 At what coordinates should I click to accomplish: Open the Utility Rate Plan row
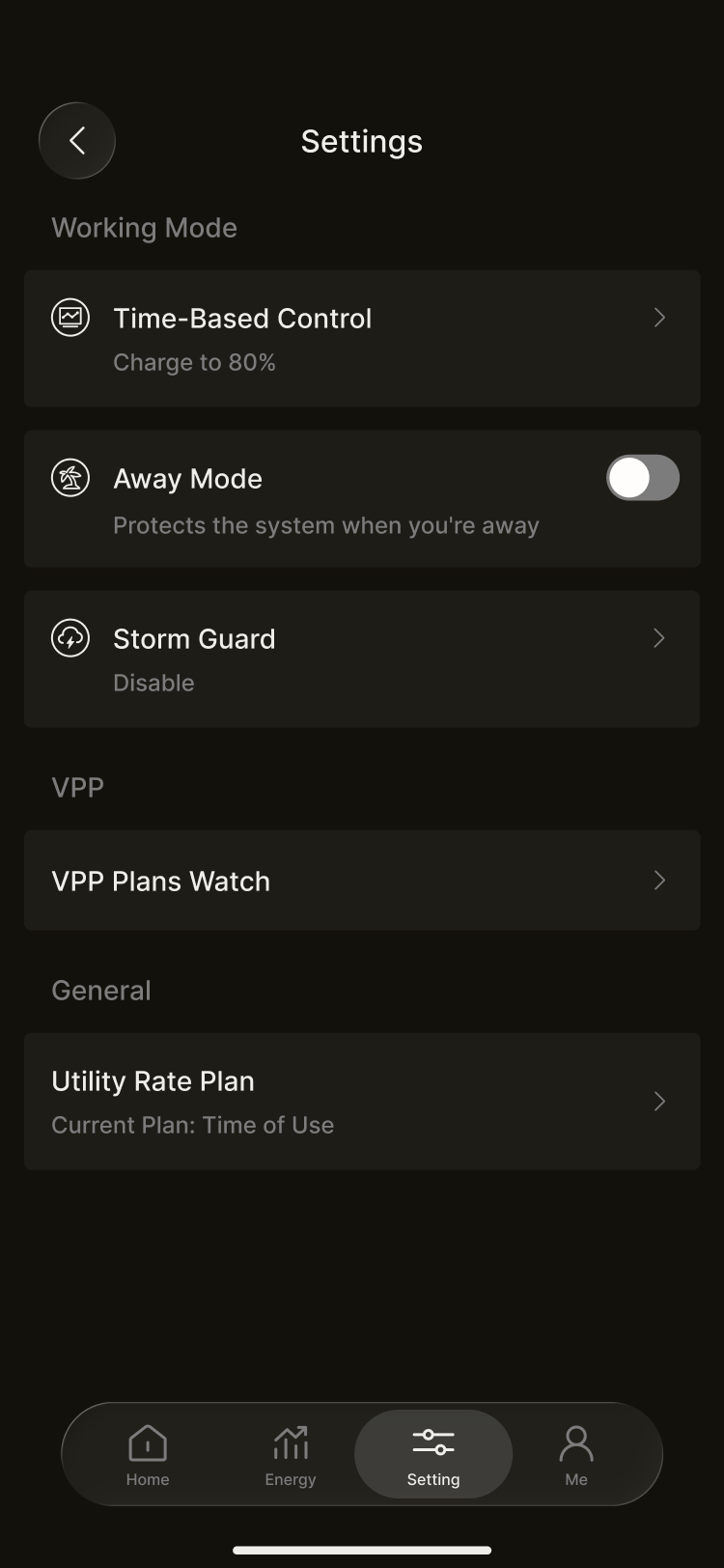coord(362,1102)
